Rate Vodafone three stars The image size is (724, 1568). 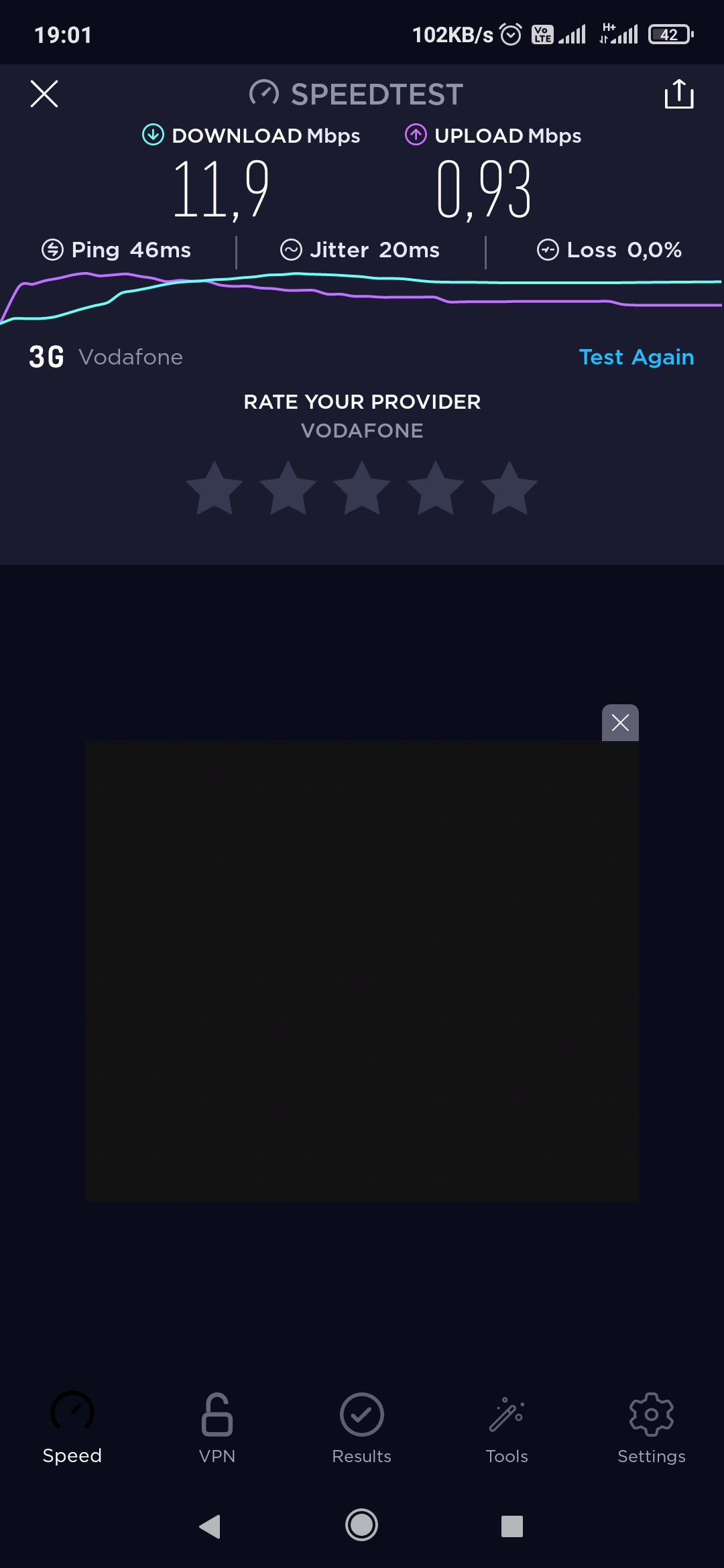[362, 488]
